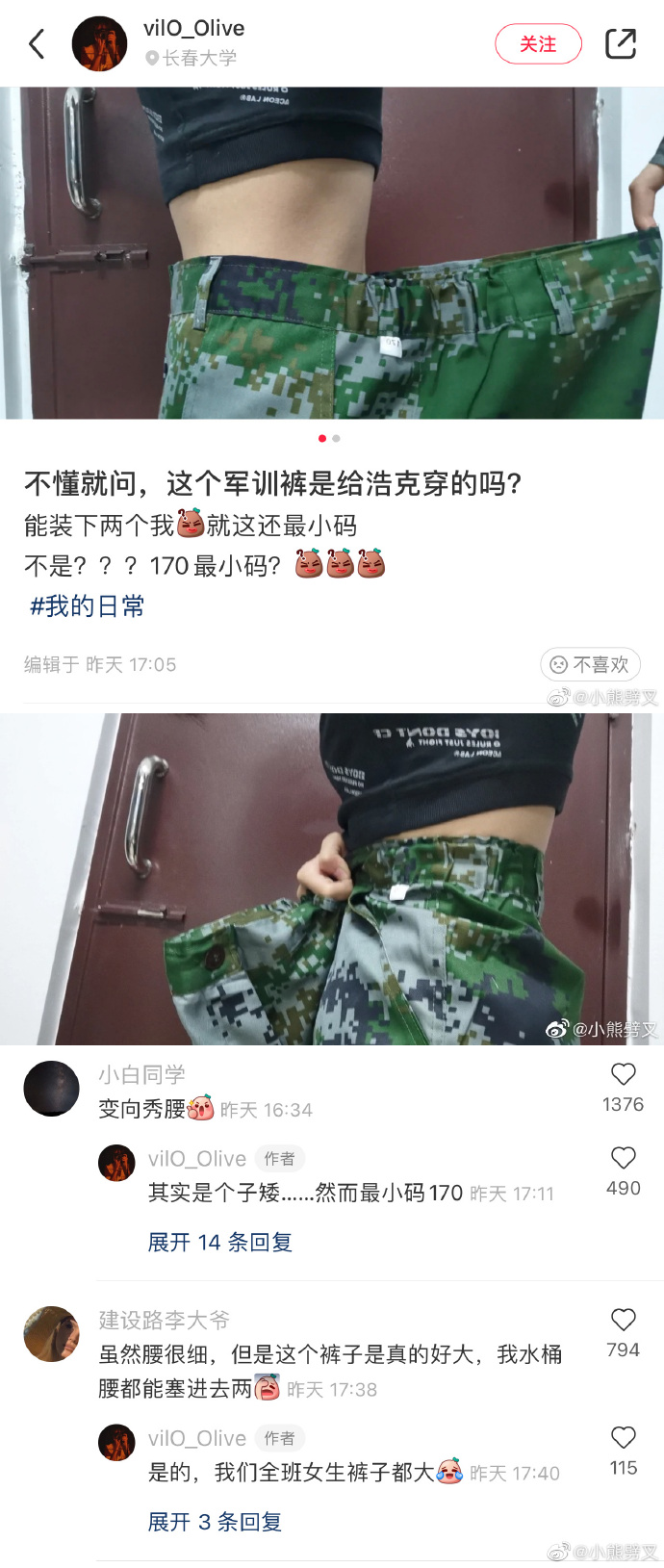Open 小白同学's profile avatar
664x1568 pixels.
(51, 1089)
